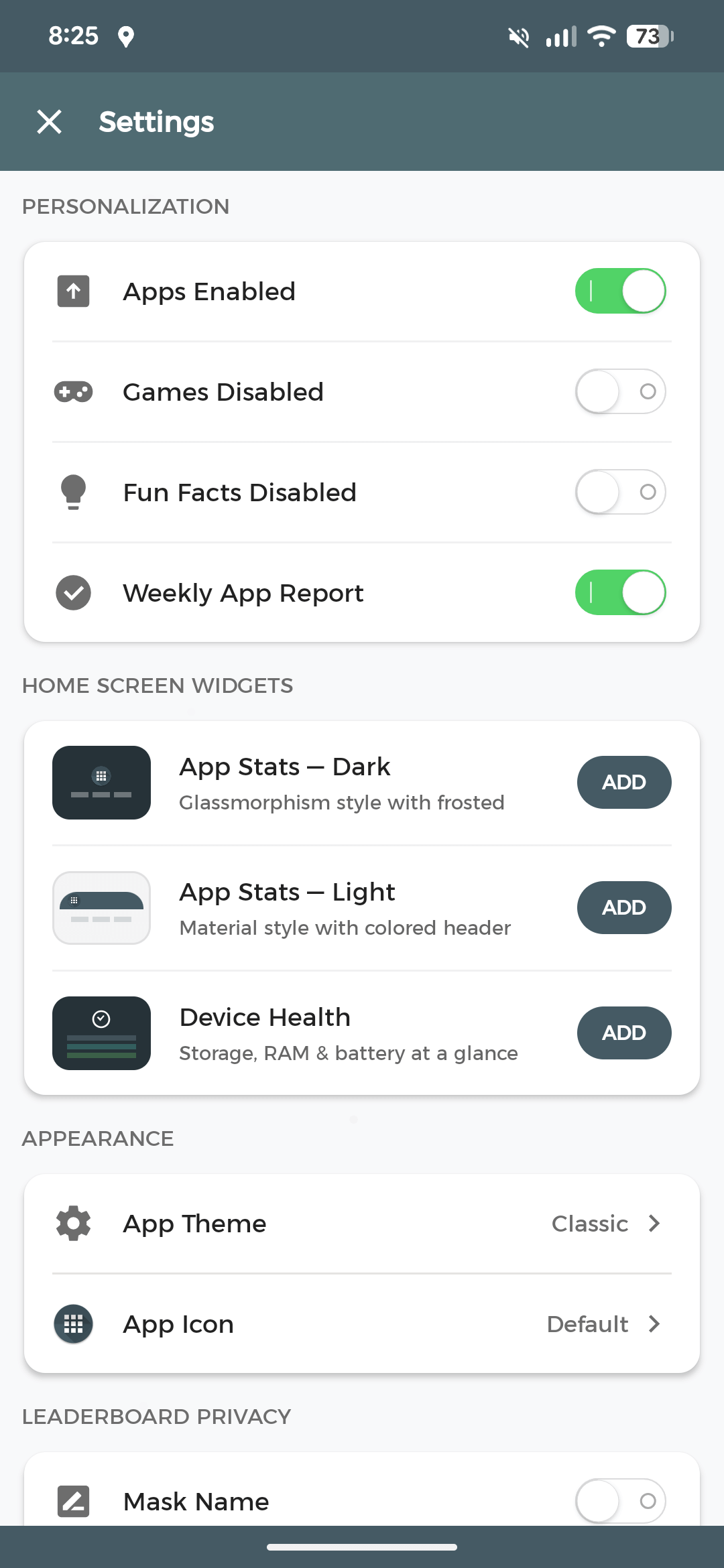
Task: Click the lightbulb icon for Fun Facts
Action: [73, 492]
